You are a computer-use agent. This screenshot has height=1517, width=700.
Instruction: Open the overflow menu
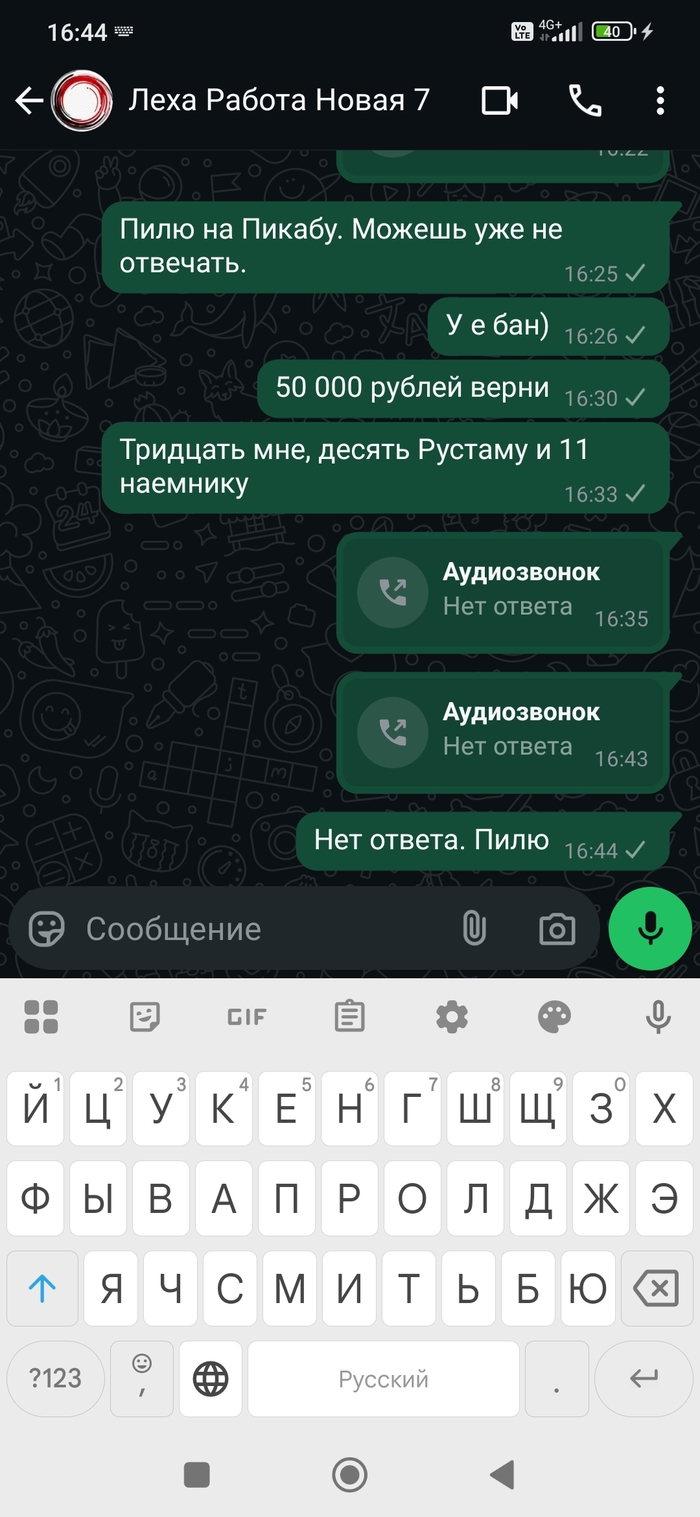click(660, 101)
